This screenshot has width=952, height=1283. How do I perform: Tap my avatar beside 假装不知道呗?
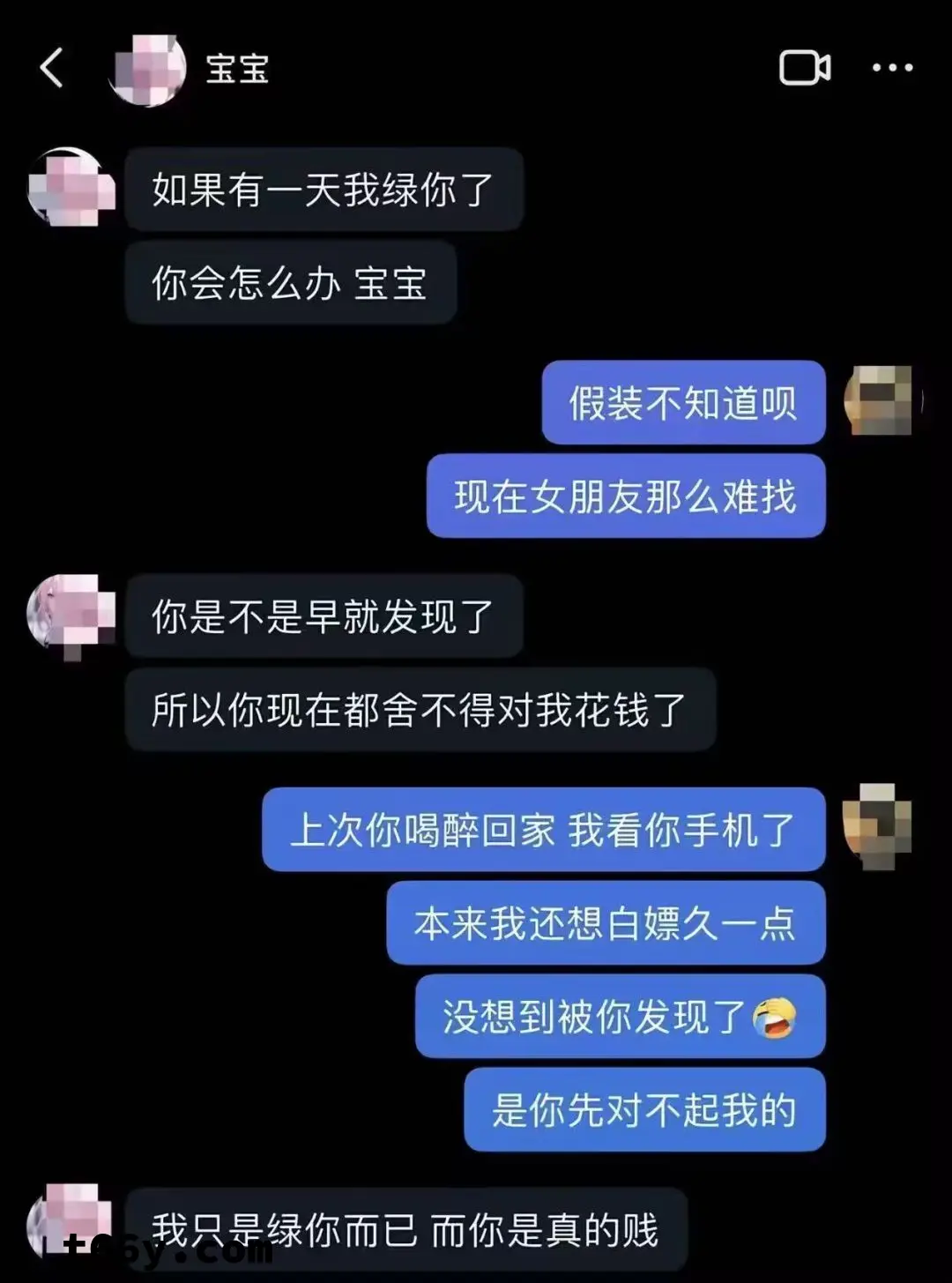pos(880,401)
